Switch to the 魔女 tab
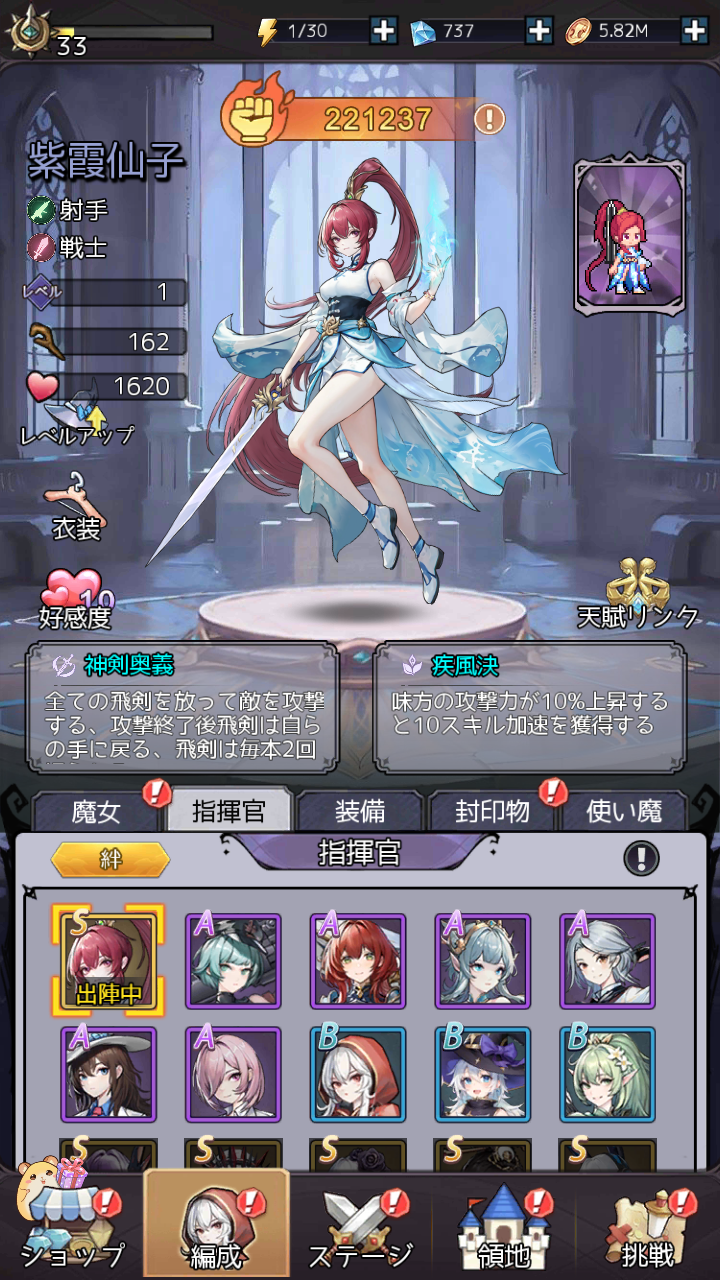 (97, 810)
